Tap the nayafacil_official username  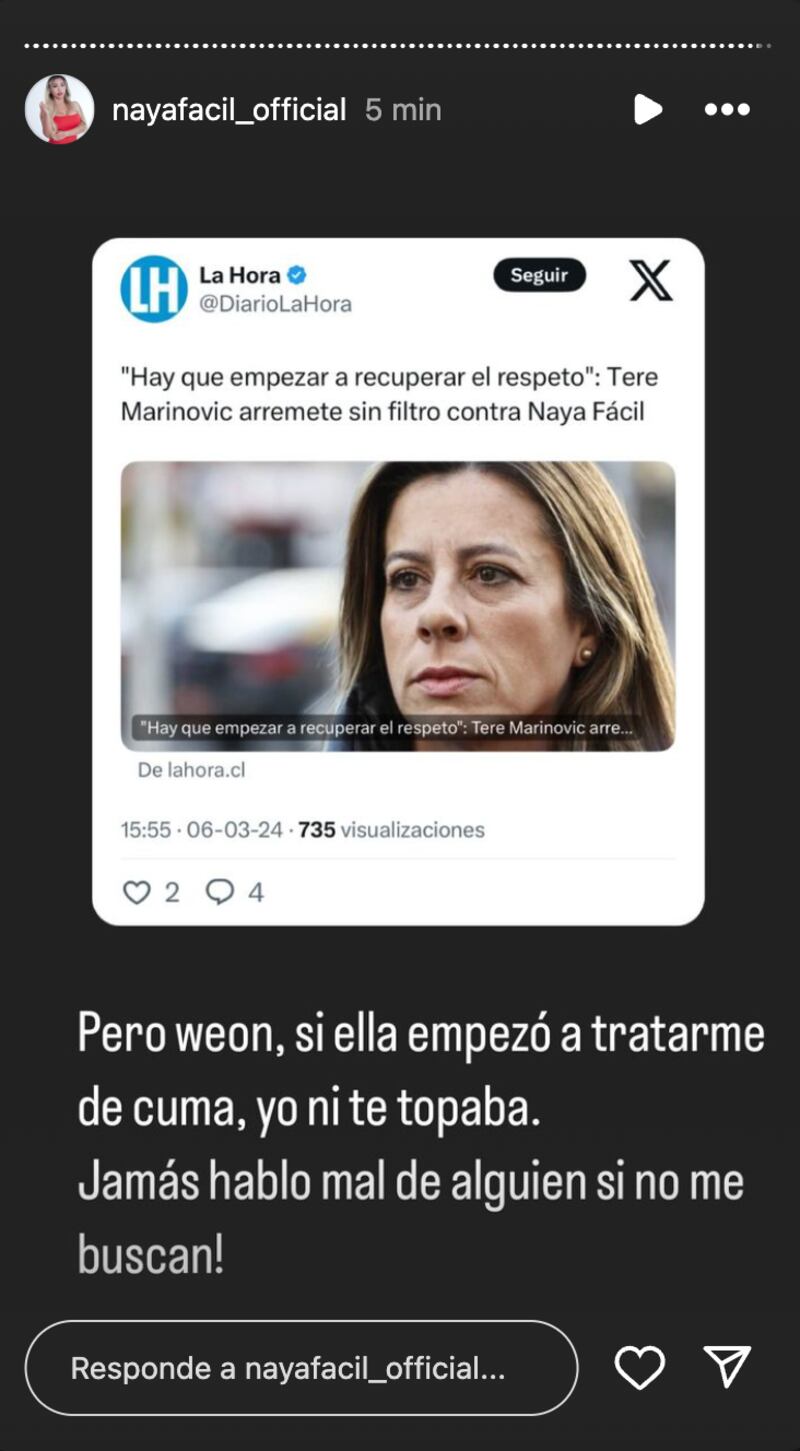(x=229, y=110)
